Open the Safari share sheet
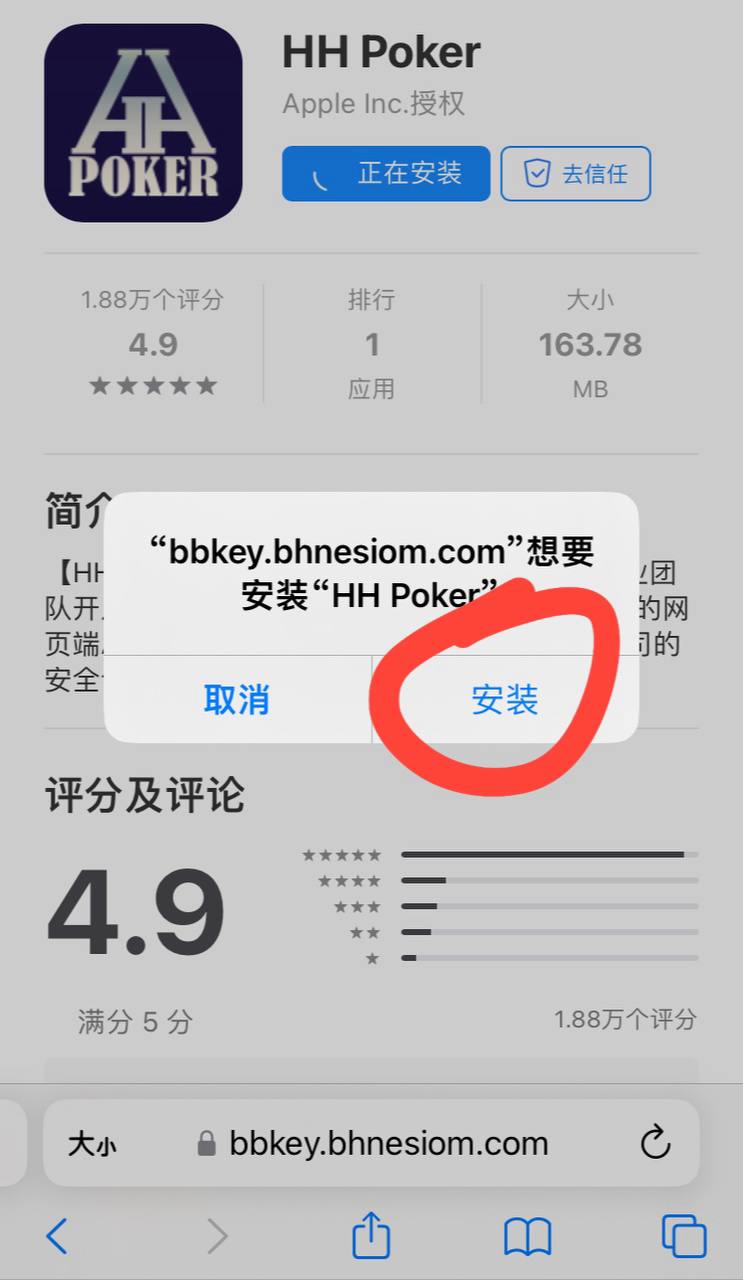 (x=371, y=1236)
